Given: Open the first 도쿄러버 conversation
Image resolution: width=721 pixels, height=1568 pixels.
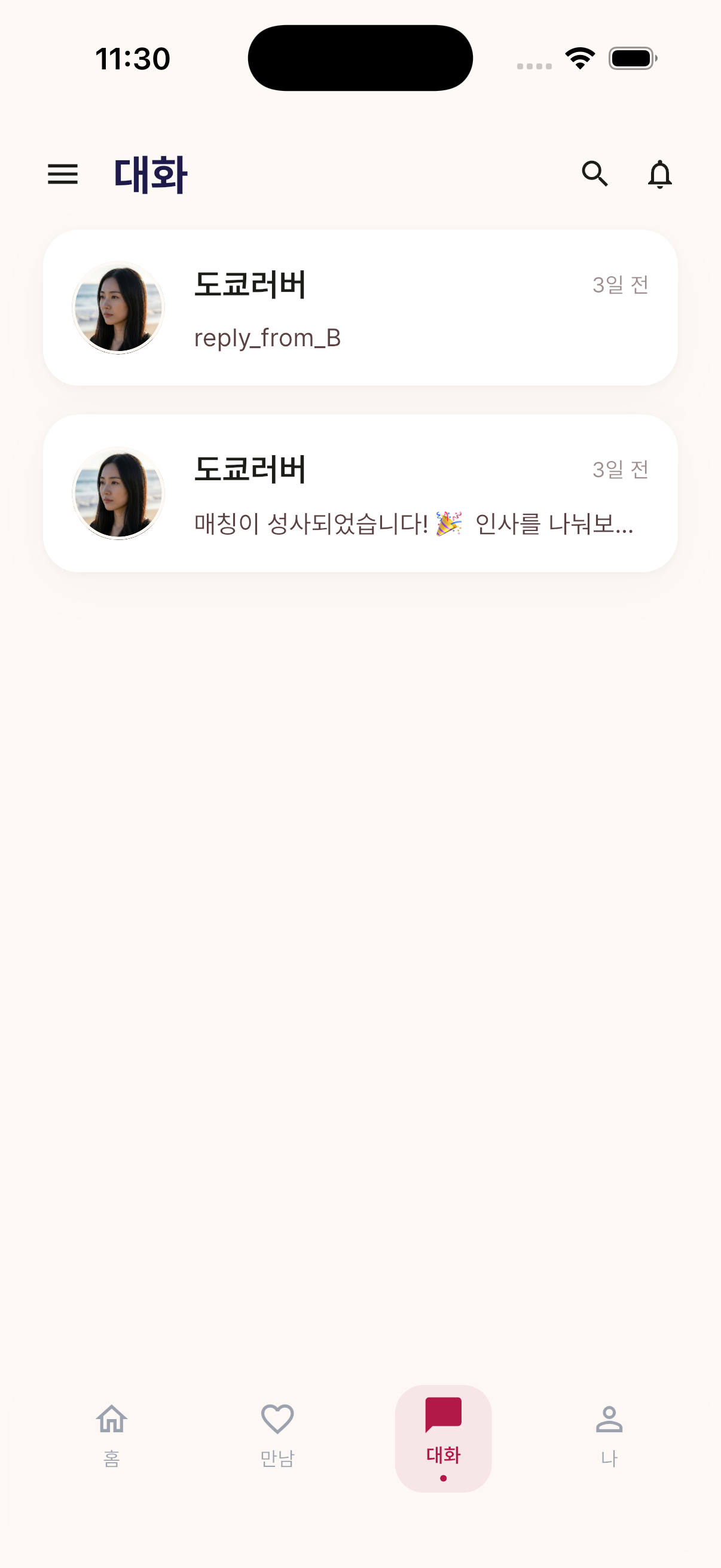Looking at the screenshot, I should click(x=360, y=307).
